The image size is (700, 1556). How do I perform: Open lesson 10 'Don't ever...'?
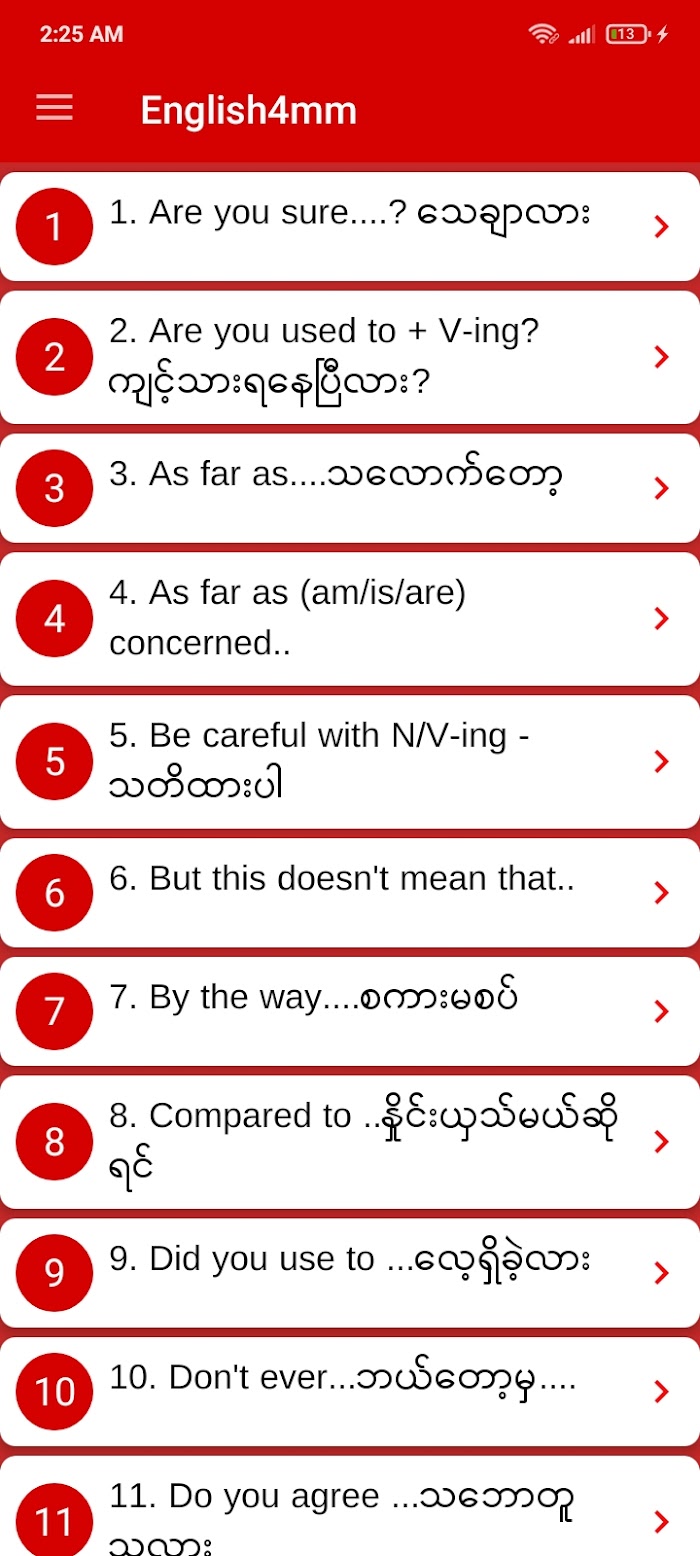pos(350,1391)
